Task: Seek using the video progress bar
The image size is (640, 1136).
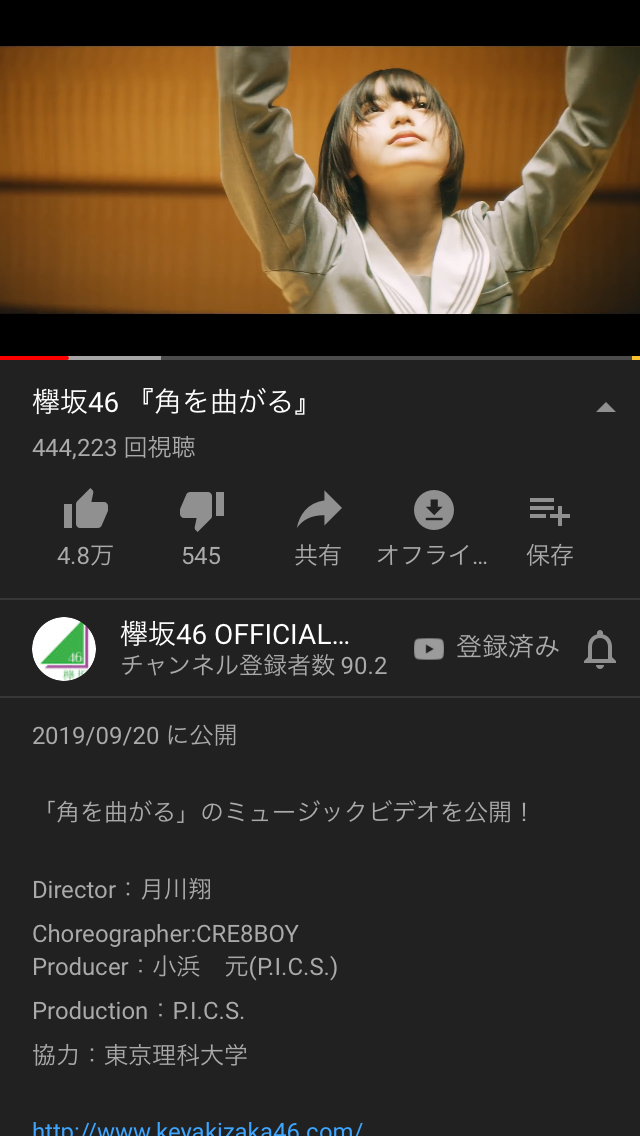Action: point(320,357)
